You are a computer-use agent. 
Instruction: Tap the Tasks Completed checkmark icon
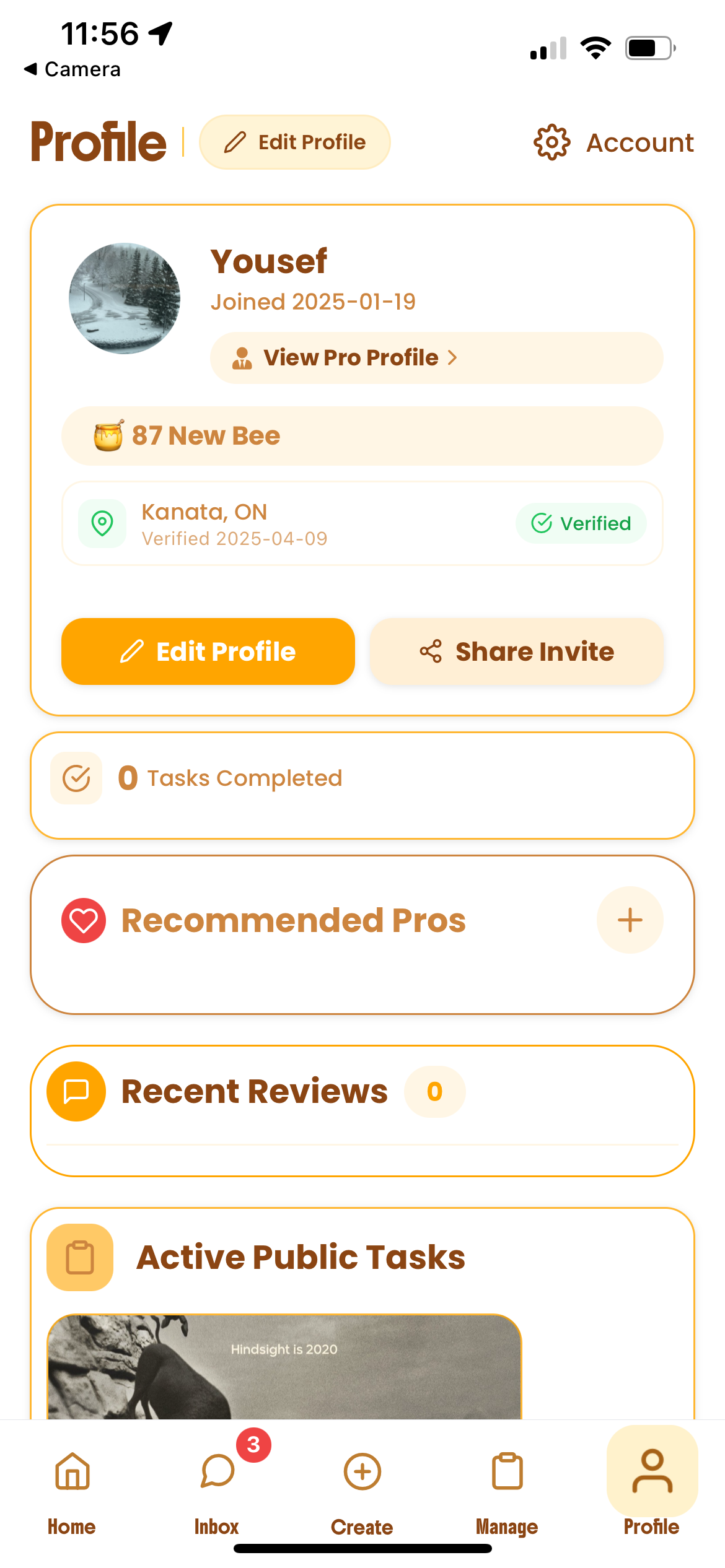tap(76, 778)
